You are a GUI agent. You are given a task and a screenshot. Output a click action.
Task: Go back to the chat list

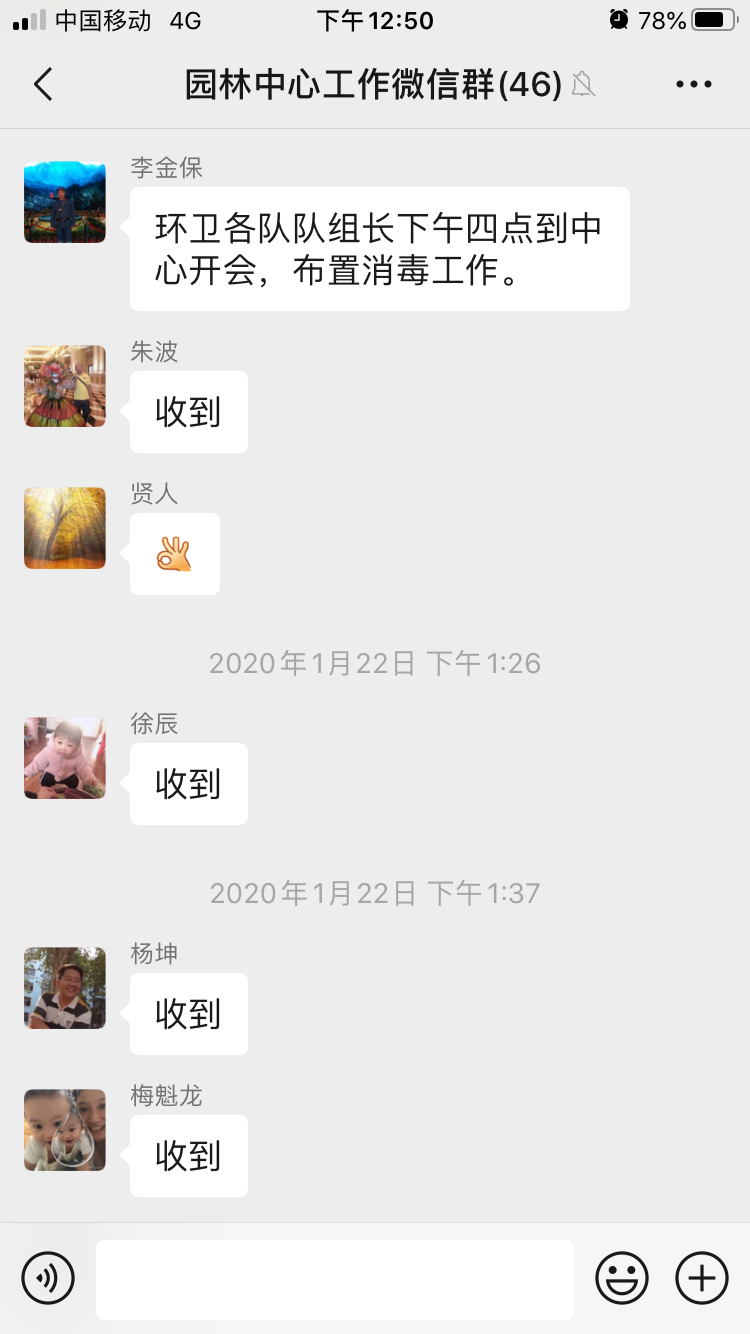43,85
